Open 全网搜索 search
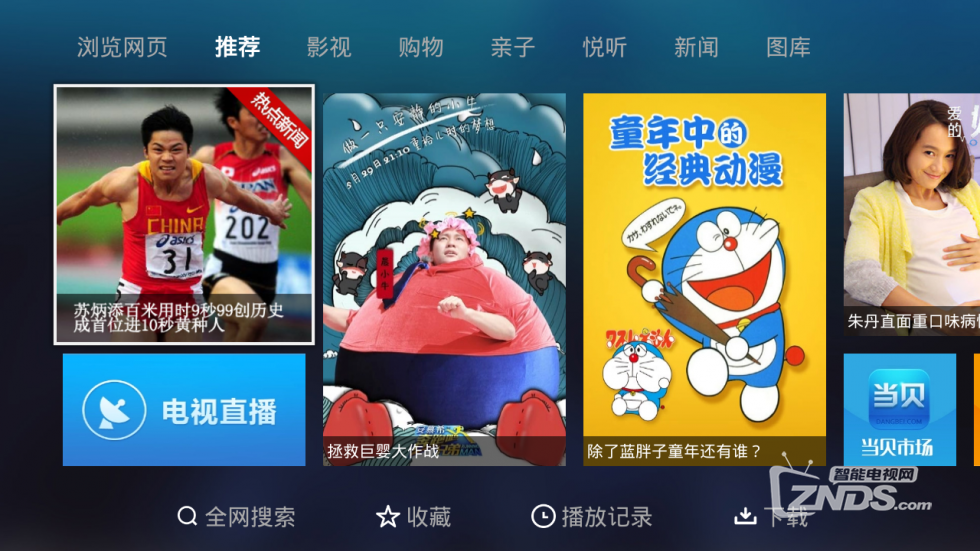This screenshot has width=980, height=551. click(x=237, y=517)
